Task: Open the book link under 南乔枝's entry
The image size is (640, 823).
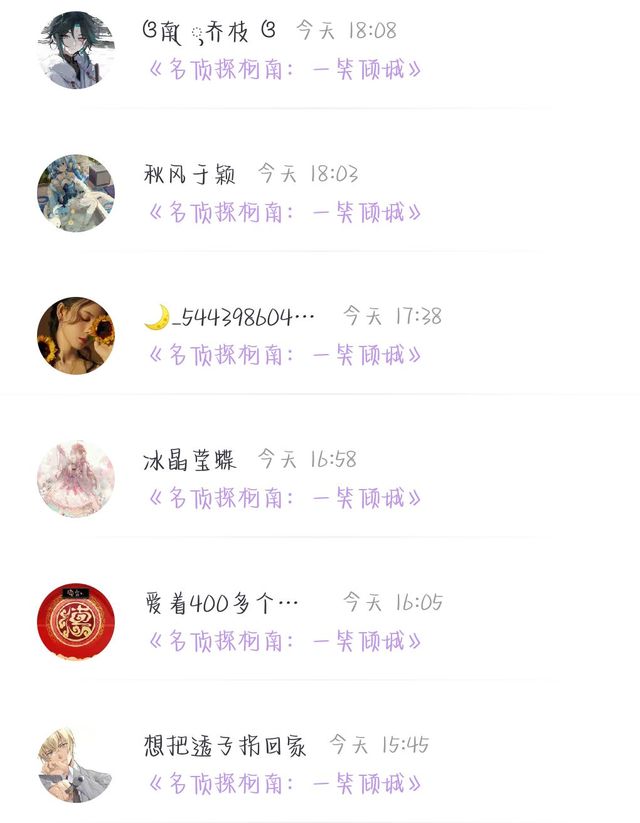Action: coord(284,70)
